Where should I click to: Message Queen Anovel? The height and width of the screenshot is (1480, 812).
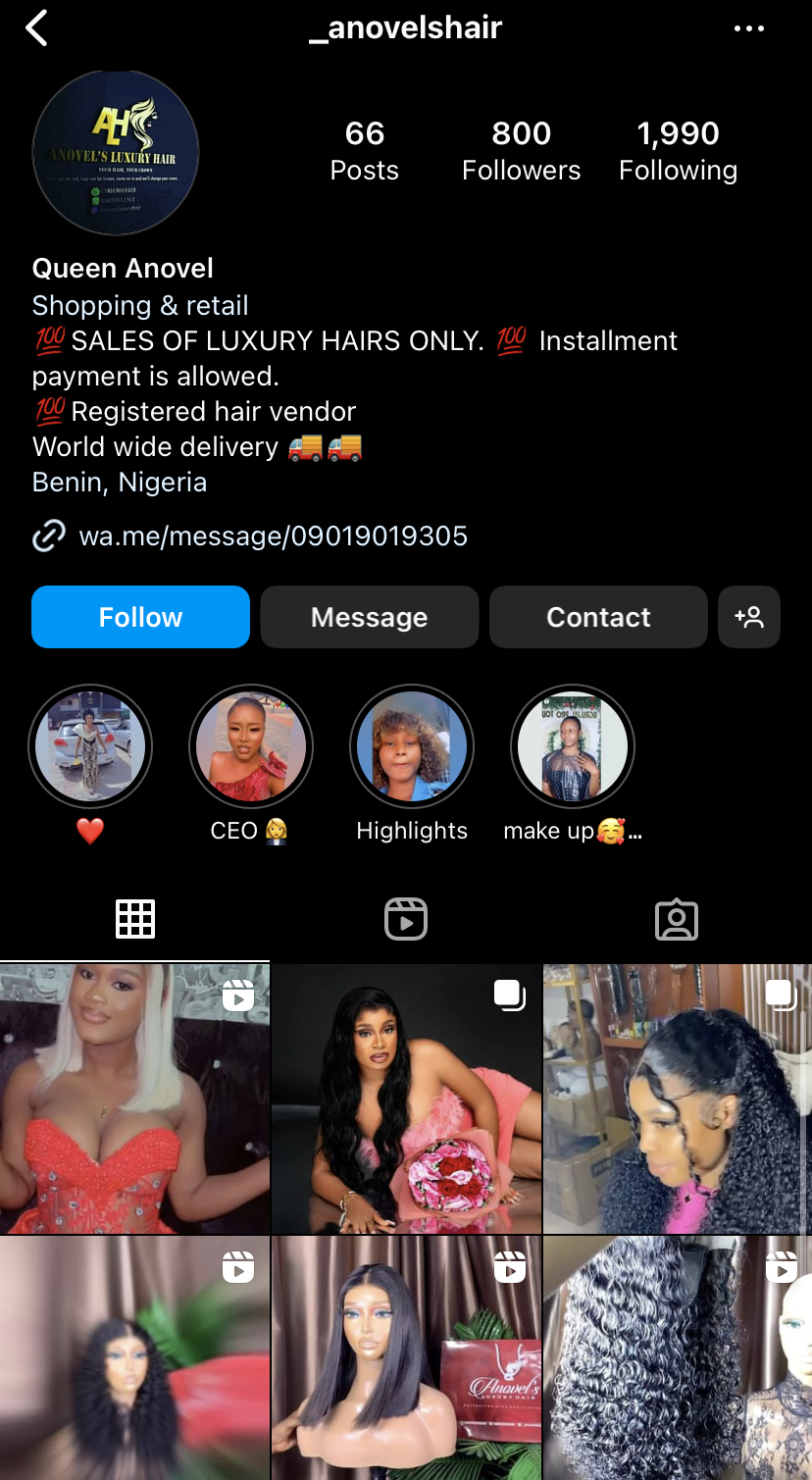[369, 617]
